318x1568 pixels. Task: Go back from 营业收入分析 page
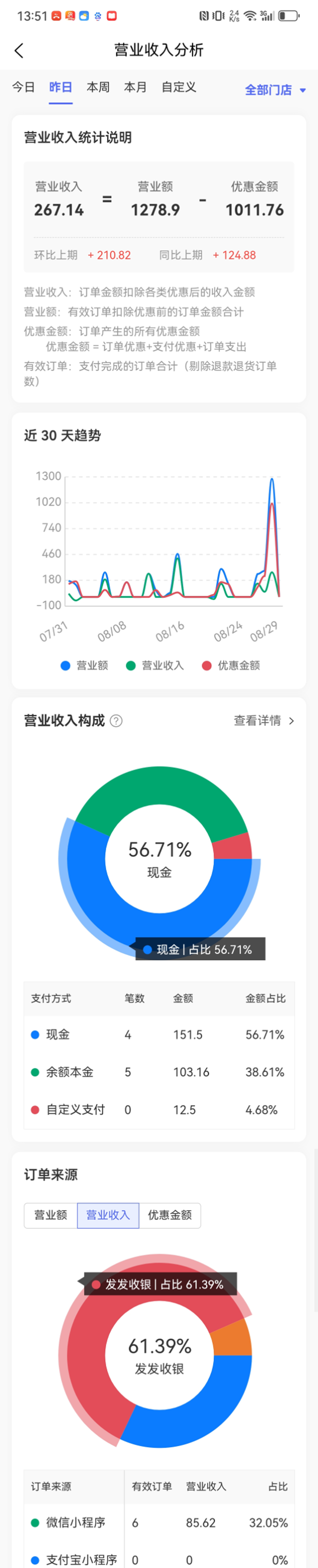(x=19, y=51)
